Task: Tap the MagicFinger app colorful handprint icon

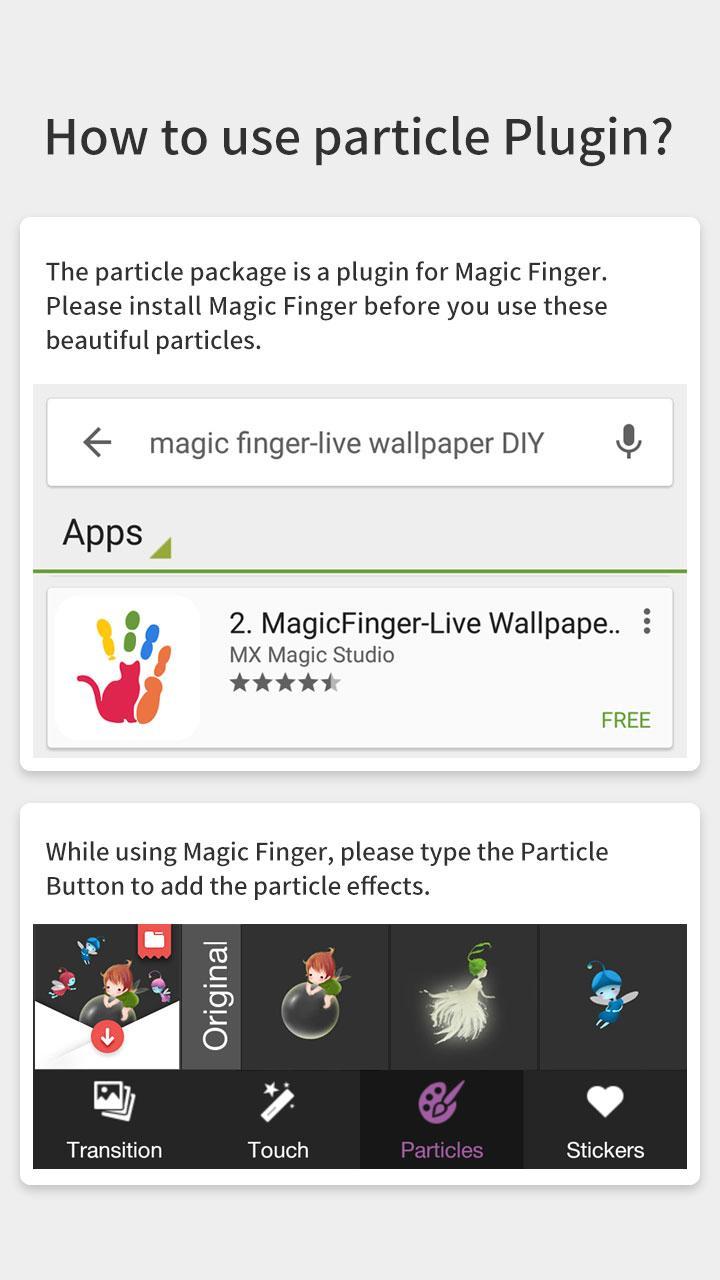Action: (125, 667)
